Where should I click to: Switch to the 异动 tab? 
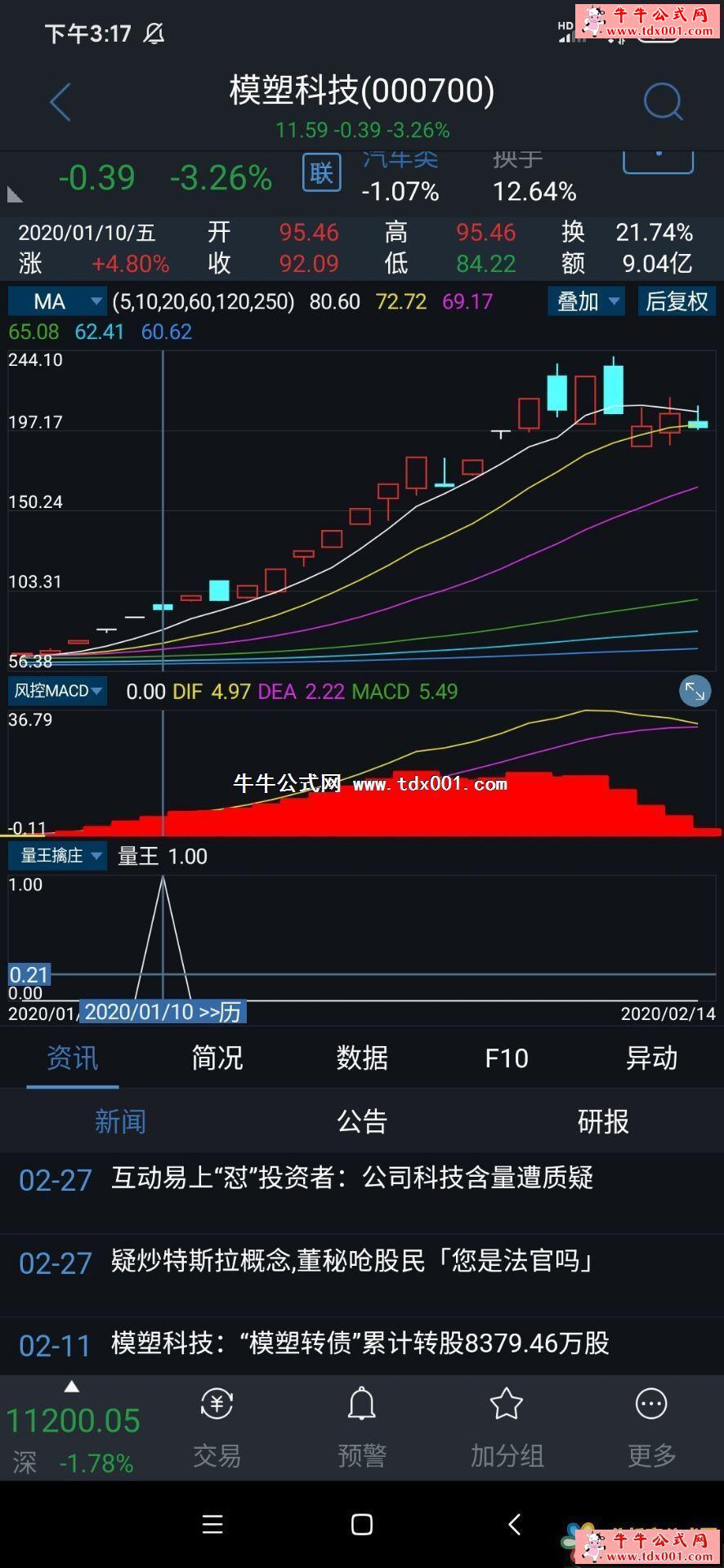651,1058
